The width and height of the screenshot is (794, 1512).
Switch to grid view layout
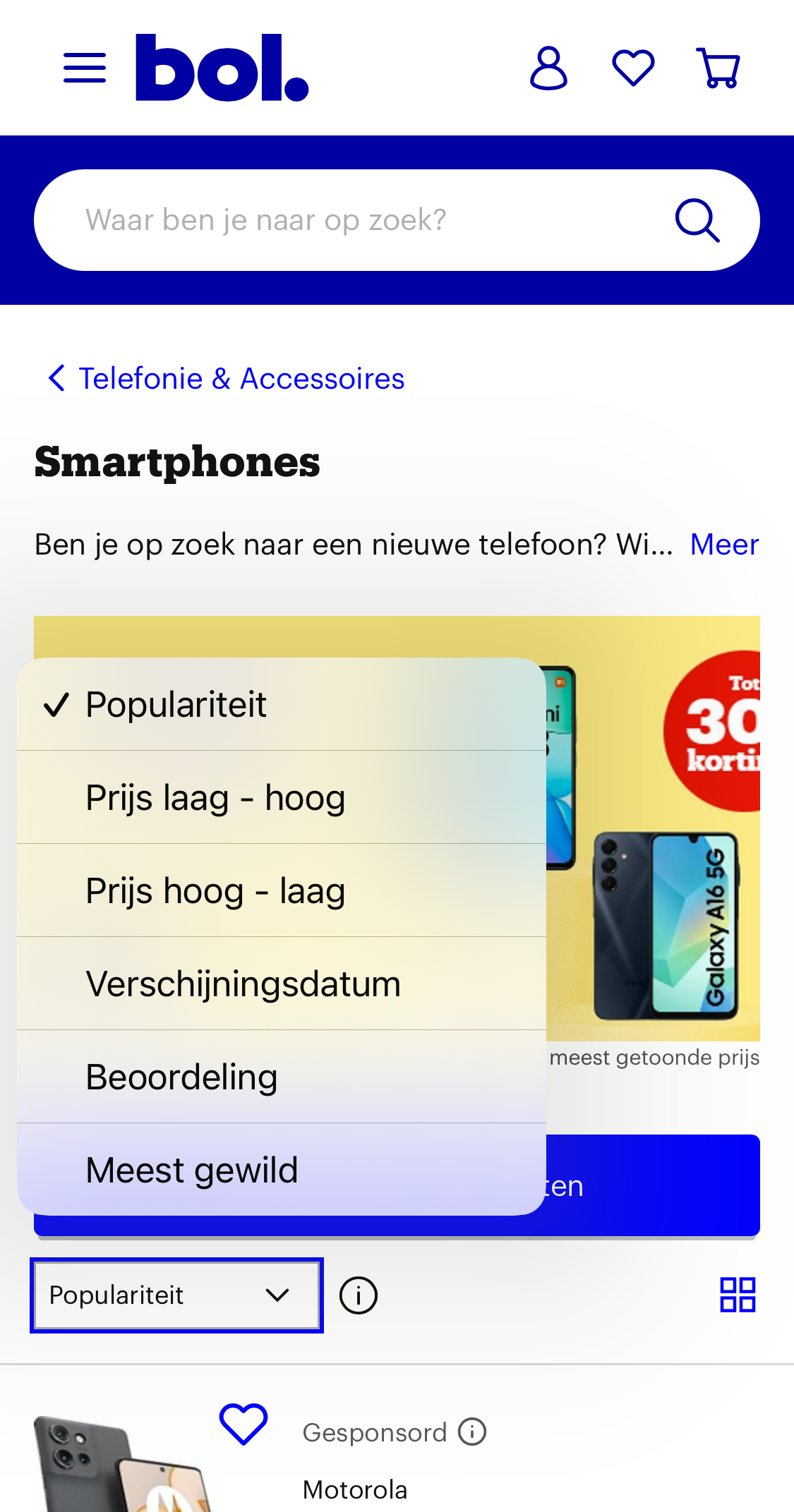(738, 1294)
